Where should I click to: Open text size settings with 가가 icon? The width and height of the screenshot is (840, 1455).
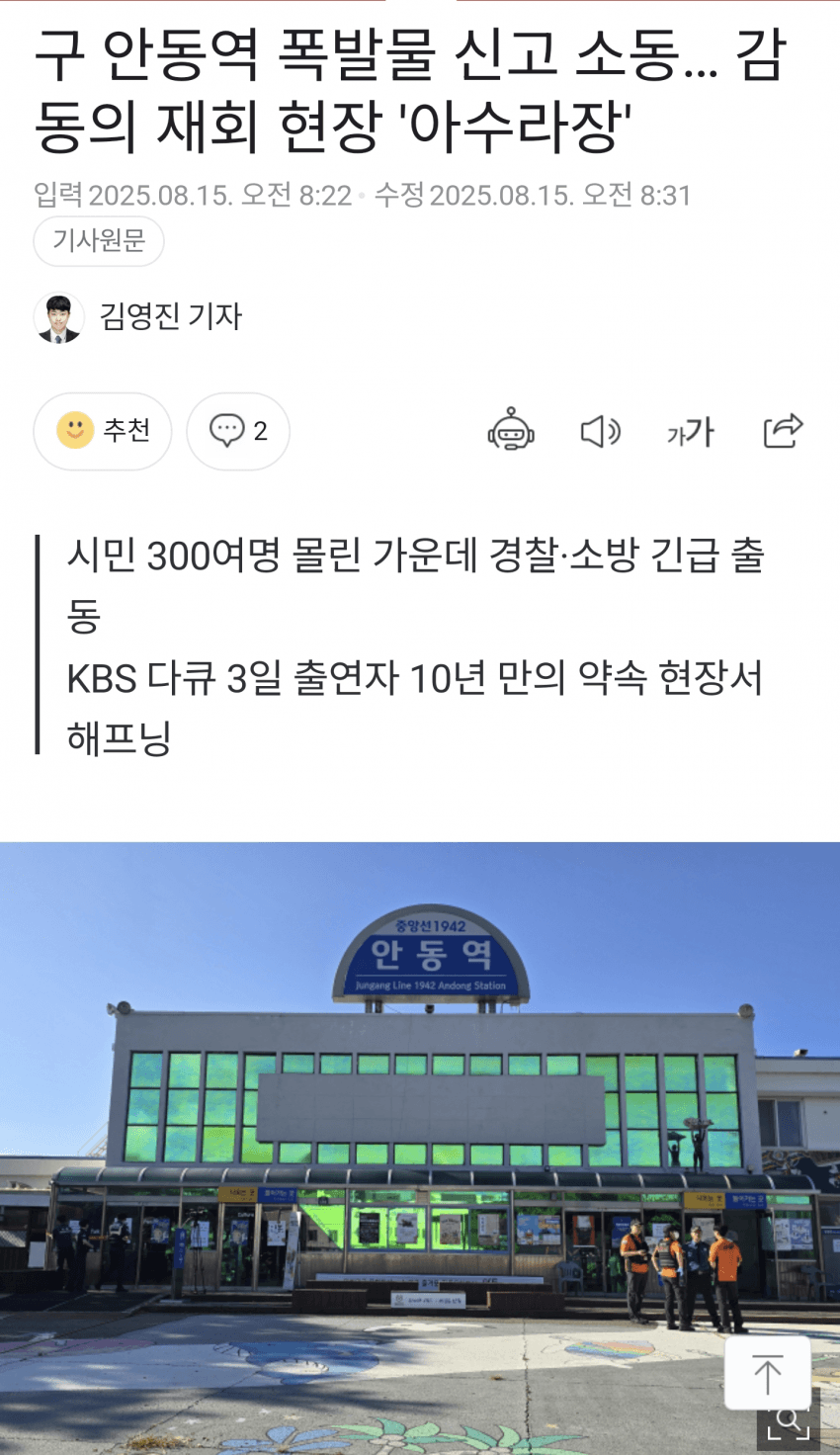point(689,431)
